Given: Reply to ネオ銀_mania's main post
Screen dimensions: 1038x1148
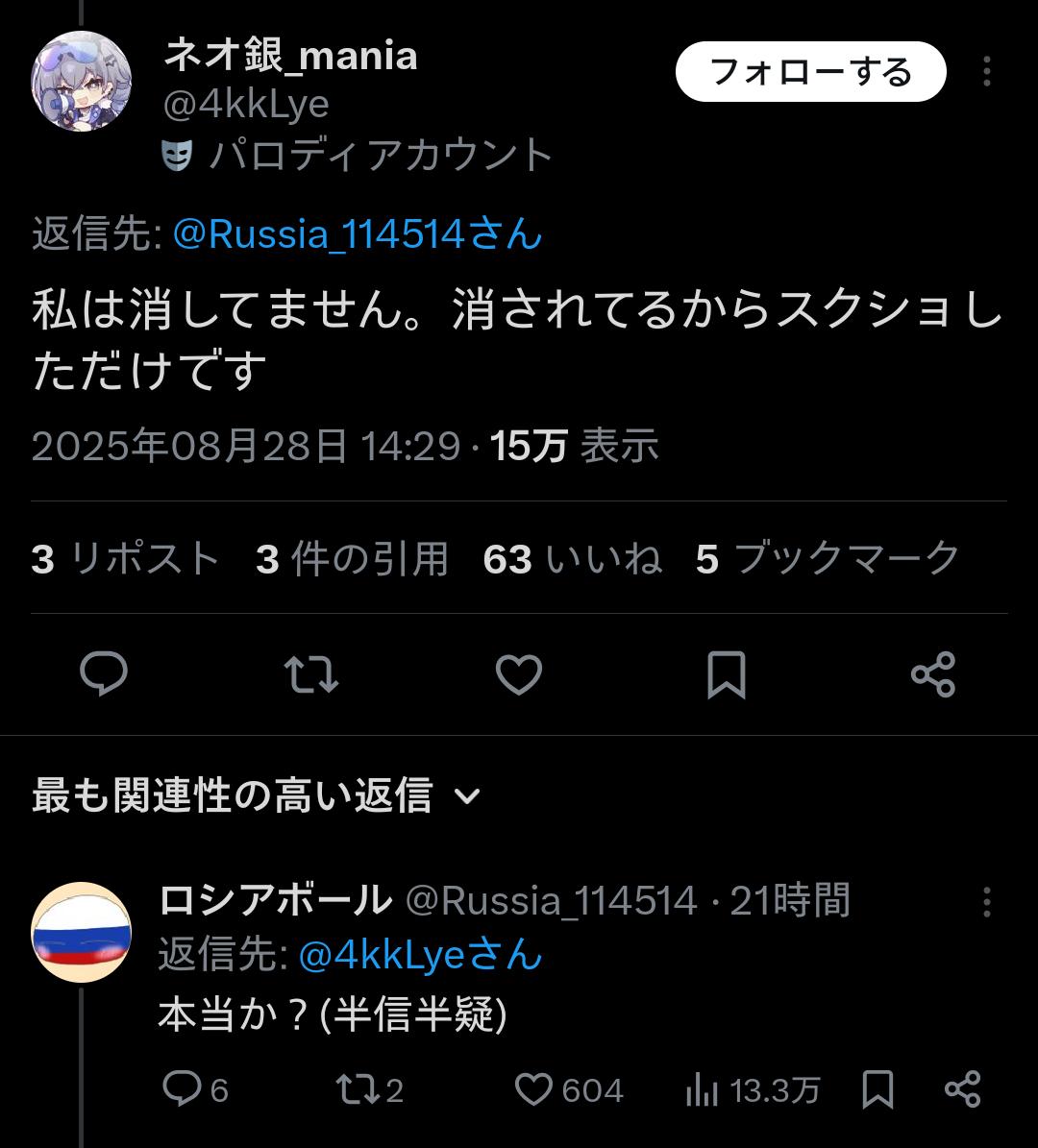Looking at the screenshot, I should point(104,673).
